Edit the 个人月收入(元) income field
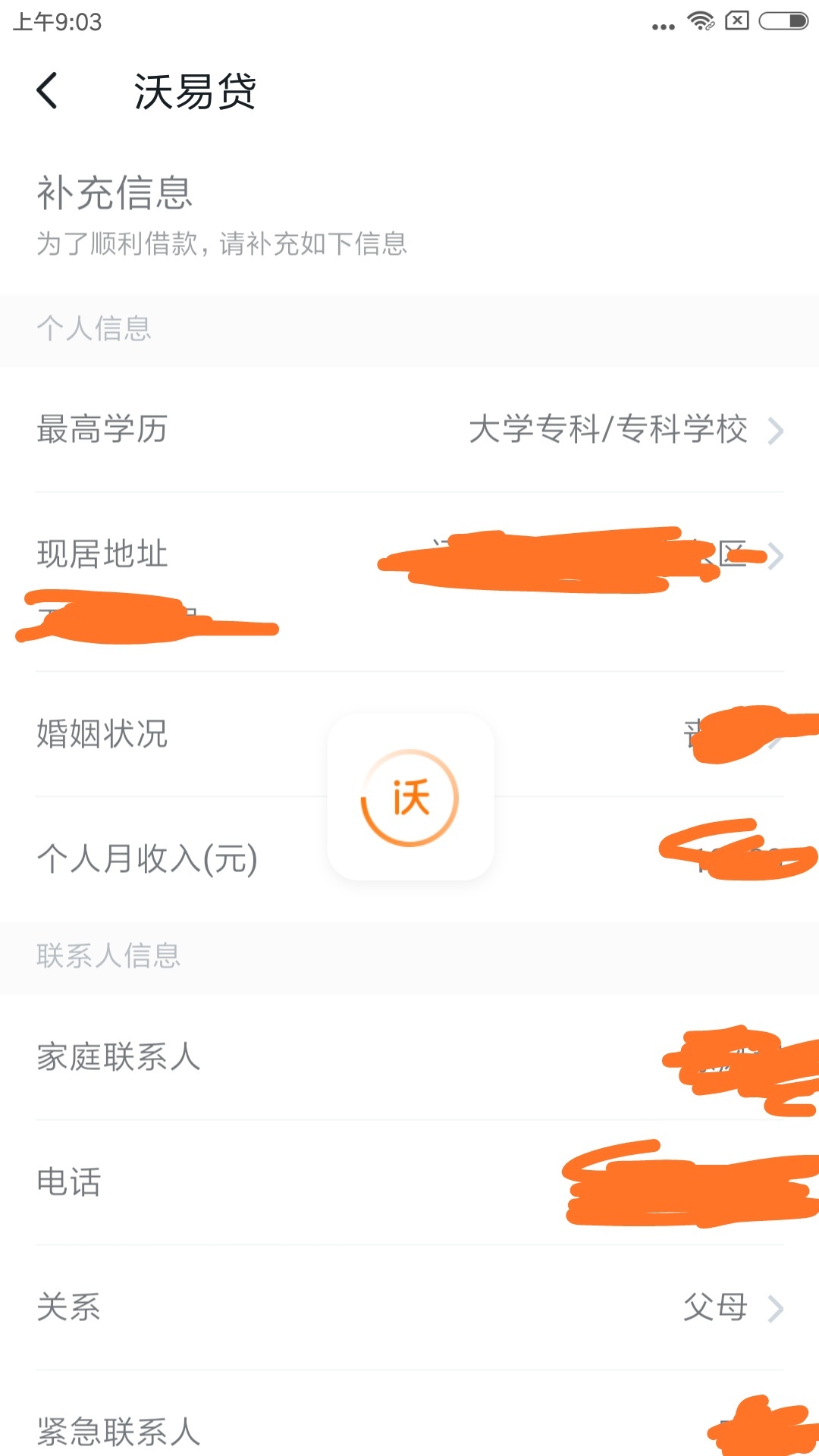This screenshot has height=1456, width=819. coord(409,859)
